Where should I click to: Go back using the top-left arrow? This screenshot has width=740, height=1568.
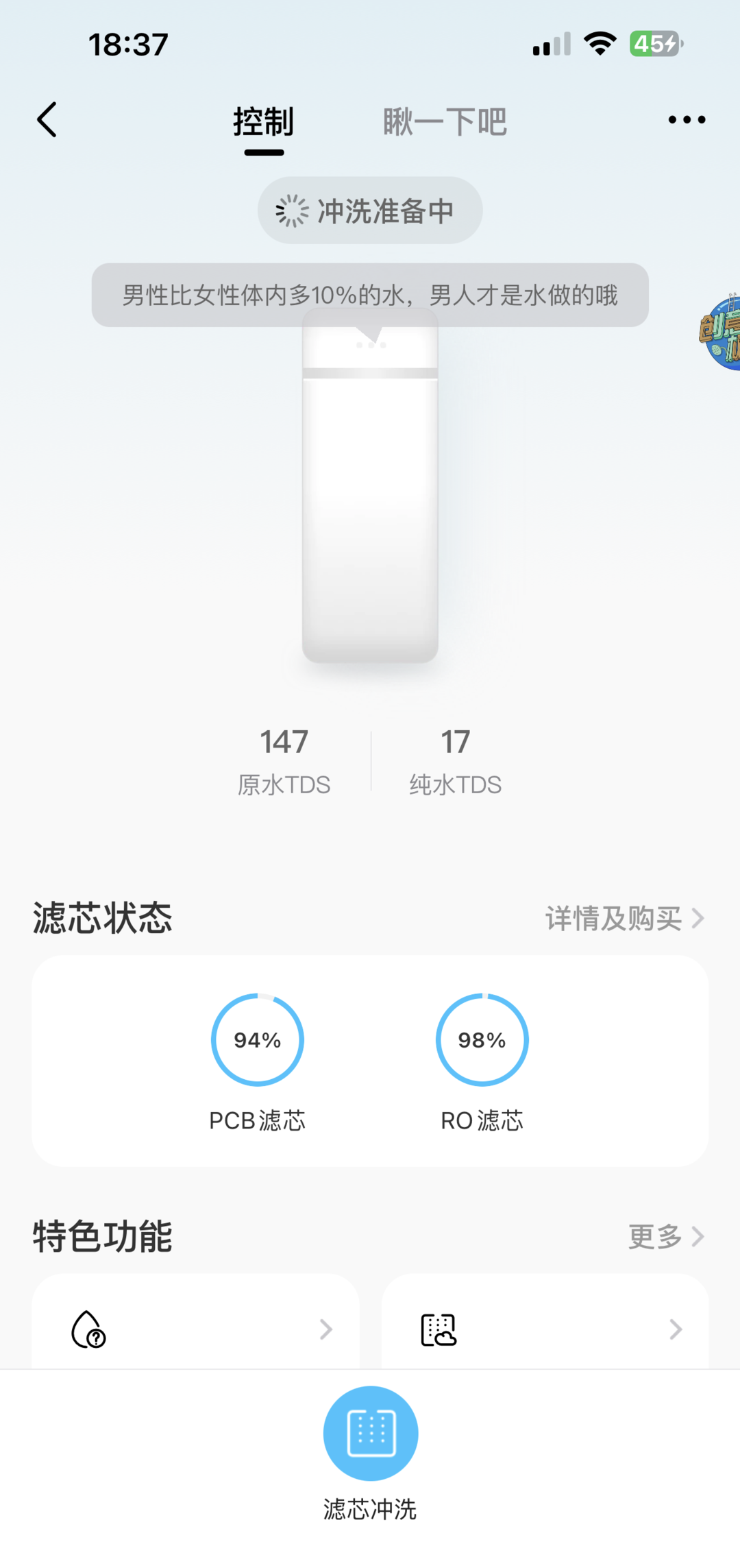click(x=47, y=120)
